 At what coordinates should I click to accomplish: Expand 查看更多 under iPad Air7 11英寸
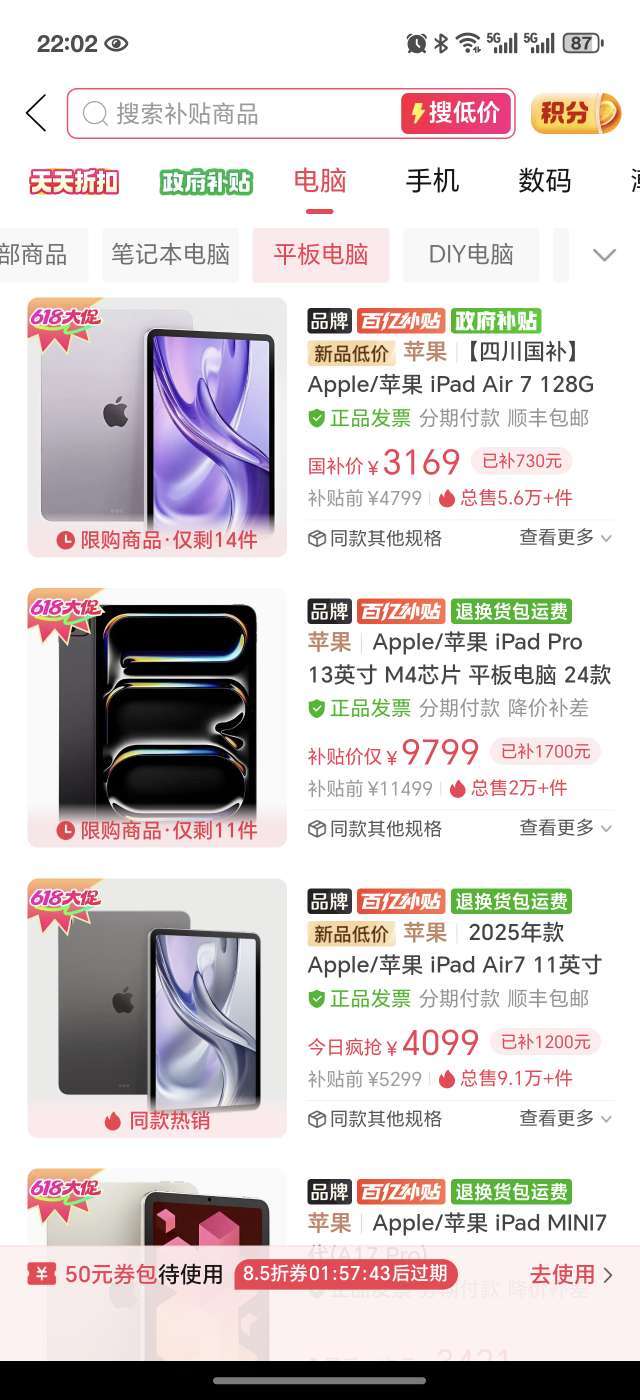point(565,1118)
